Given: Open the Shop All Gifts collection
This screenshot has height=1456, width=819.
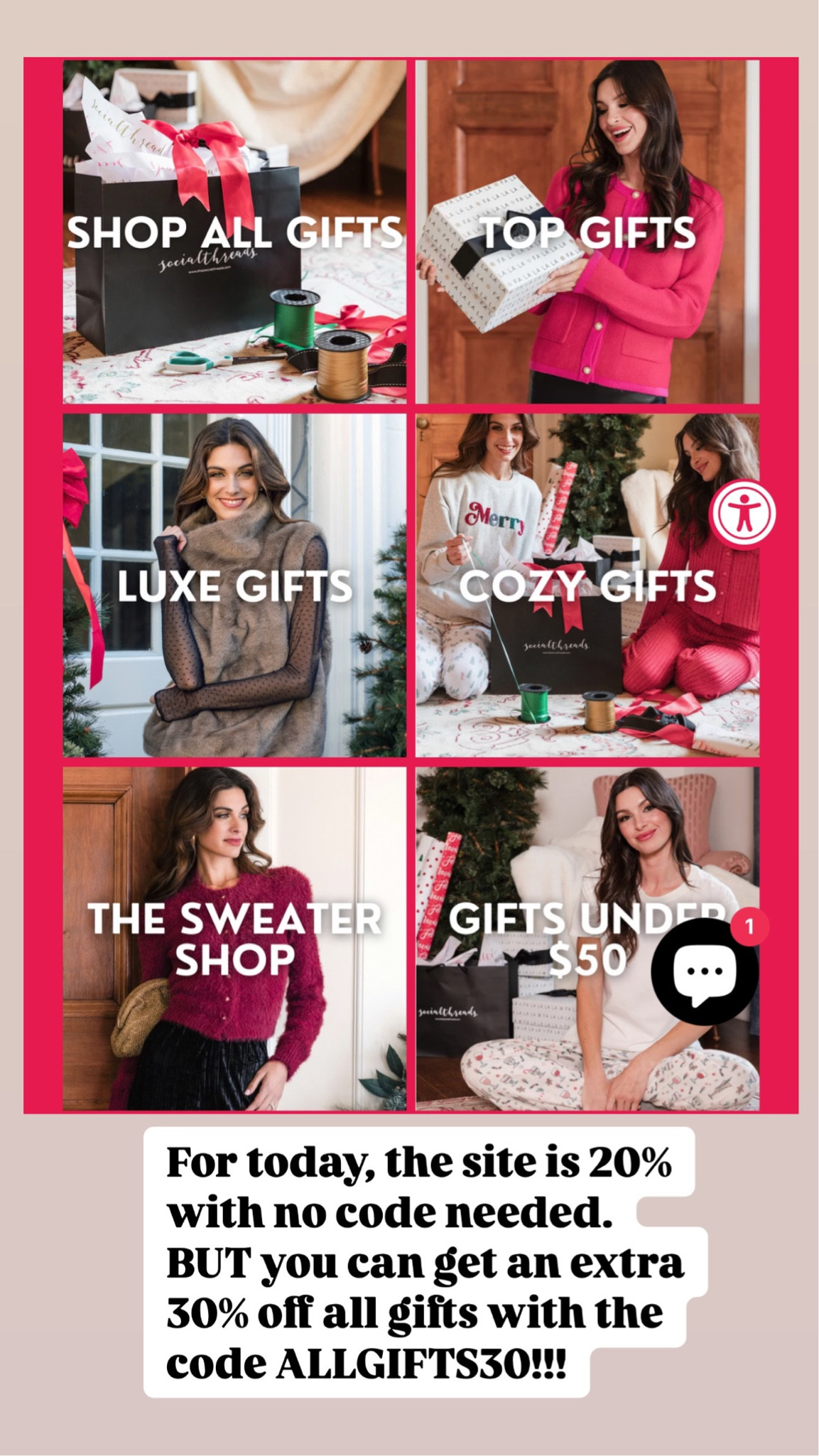Looking at the screenshot, I should 234,231.
